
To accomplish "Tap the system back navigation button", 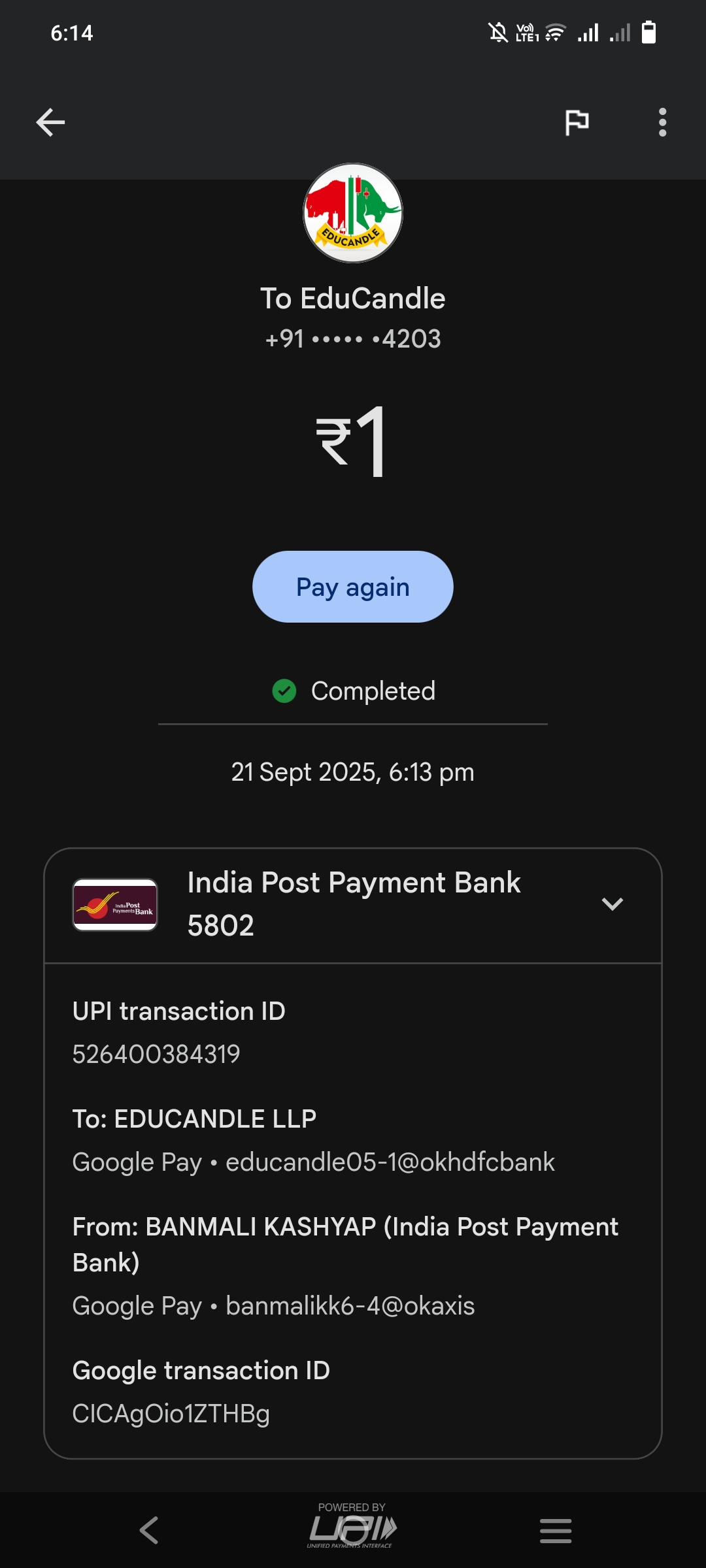I will click(149, 1530).
